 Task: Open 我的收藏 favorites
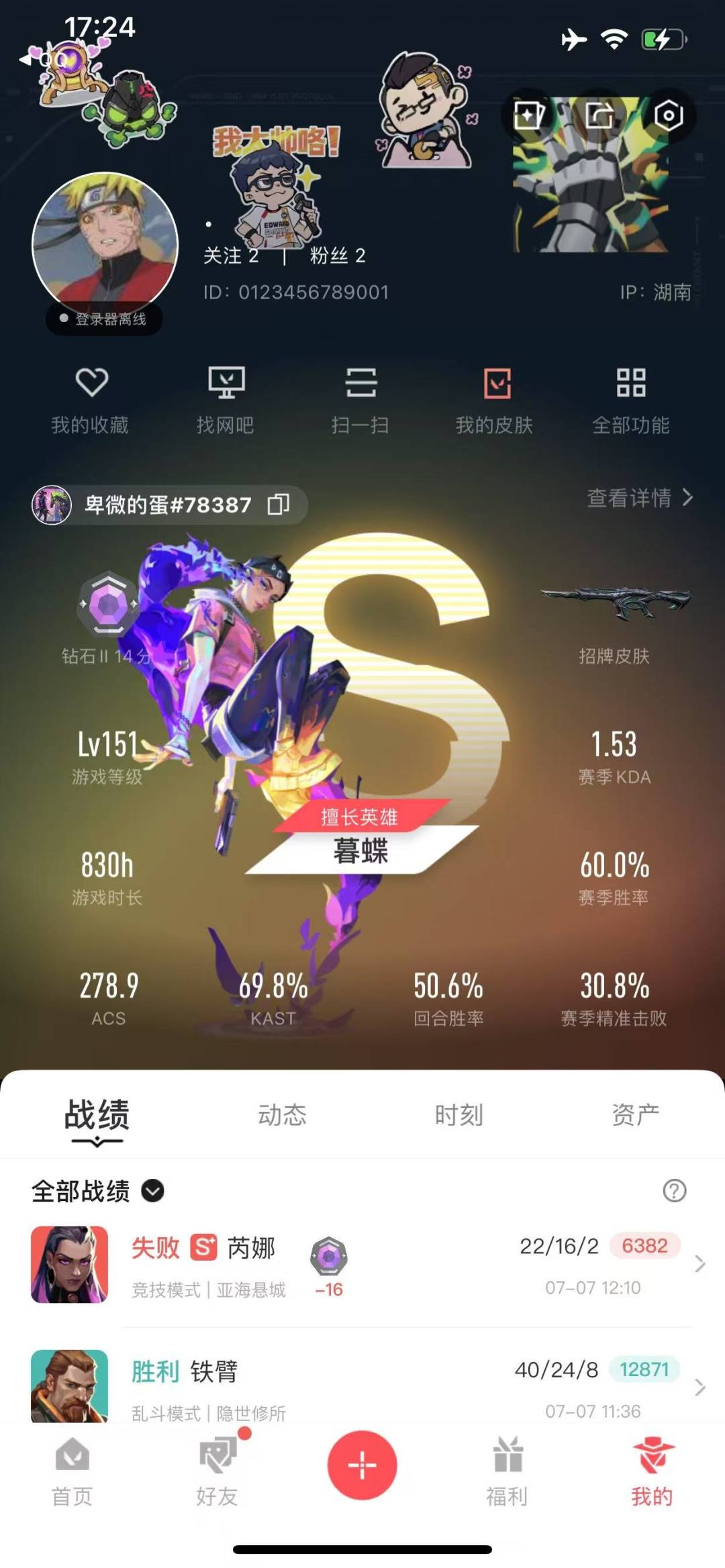pyautogui.click(x=91, y=401)
